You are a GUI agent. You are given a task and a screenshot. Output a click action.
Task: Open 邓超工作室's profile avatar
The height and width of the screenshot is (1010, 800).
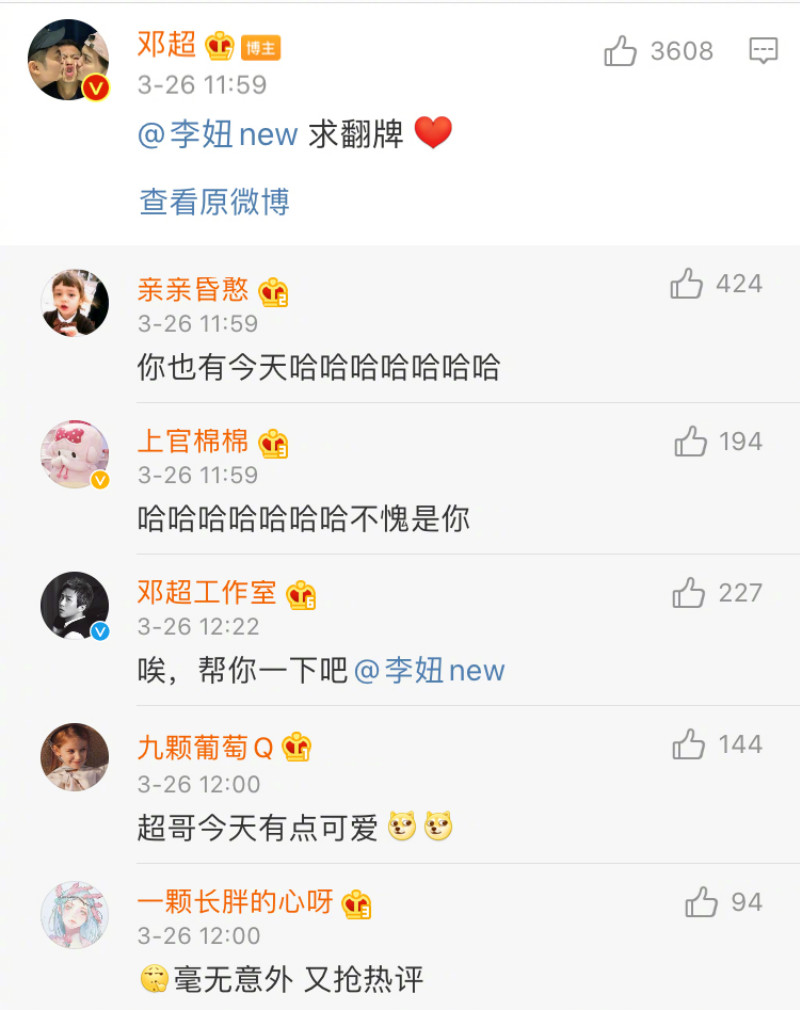tap(74, 606)
